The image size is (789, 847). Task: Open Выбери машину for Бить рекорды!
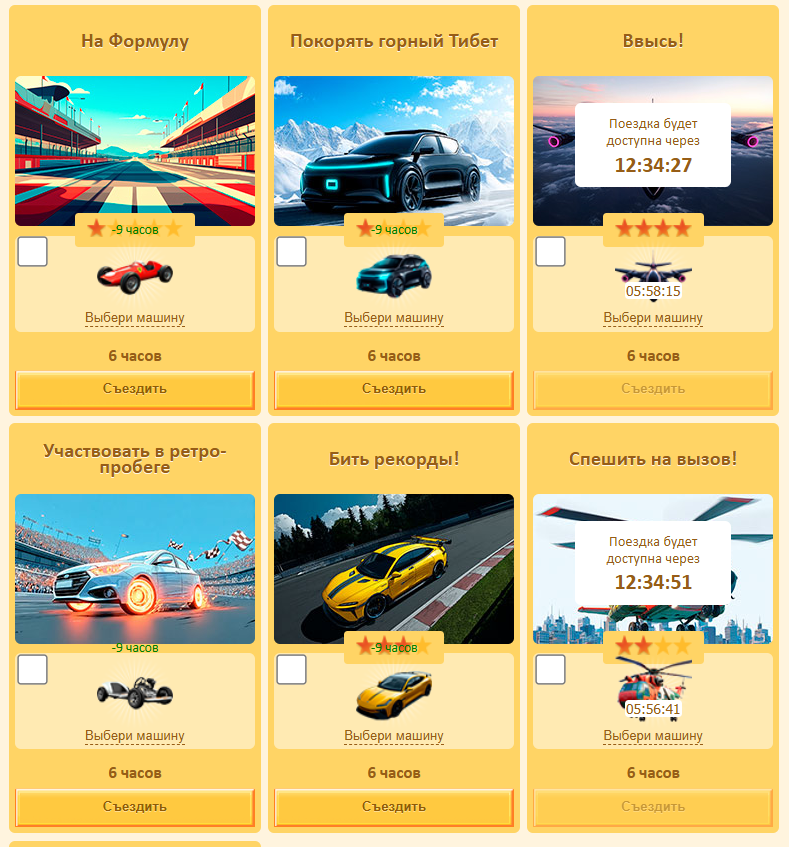(394, 736)
